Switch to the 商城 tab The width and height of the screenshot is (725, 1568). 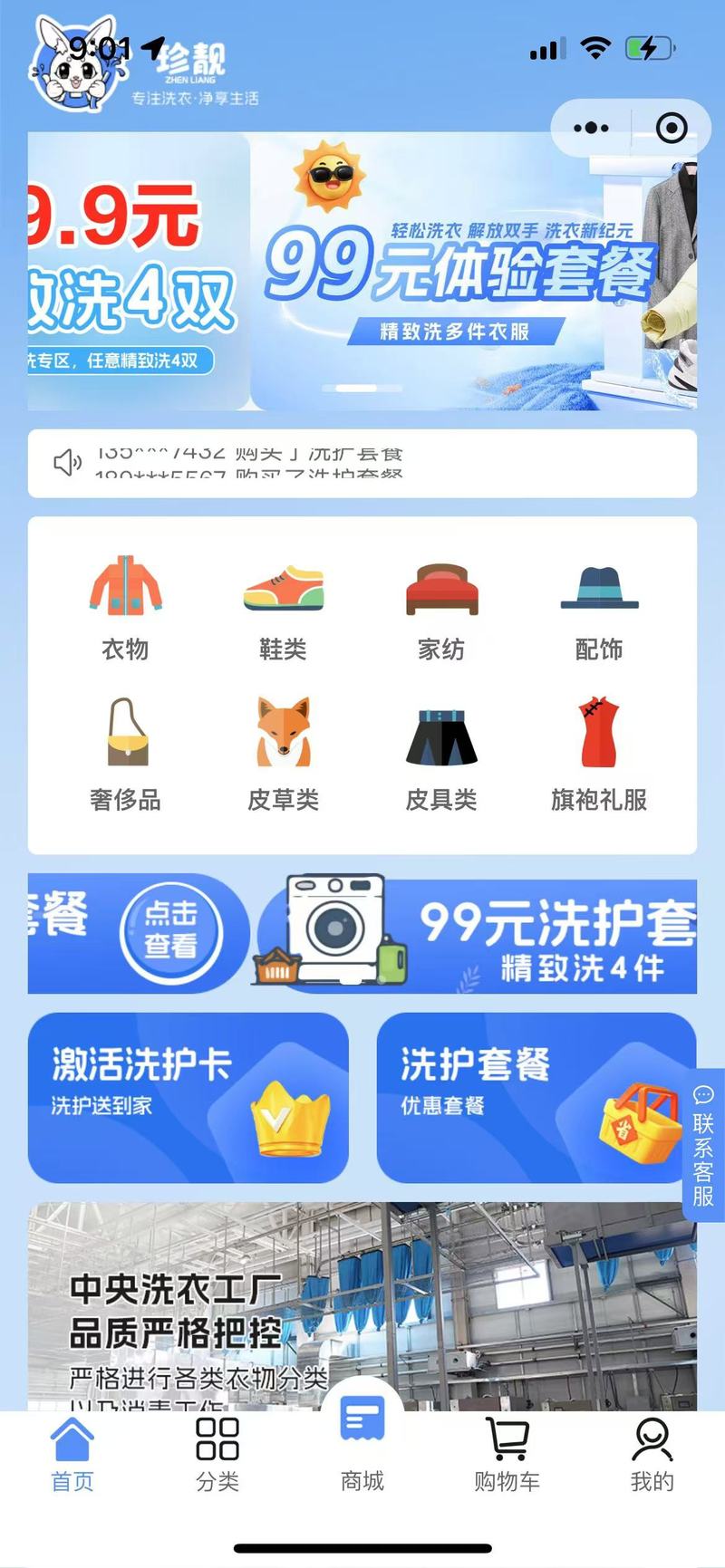[362, 1446]
